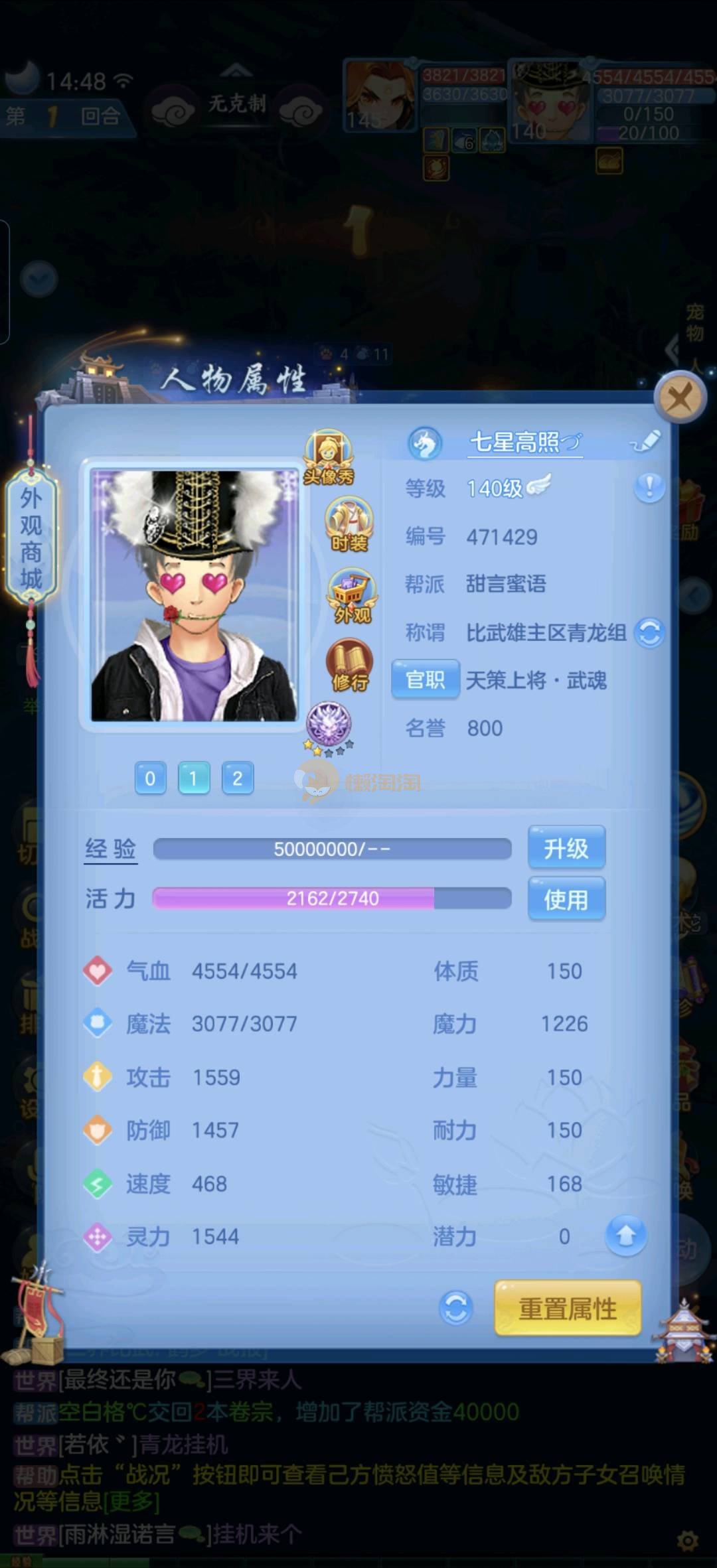Edit the character name 七星高照
This screenshot has height=1568, width=717.
point(645,441)
